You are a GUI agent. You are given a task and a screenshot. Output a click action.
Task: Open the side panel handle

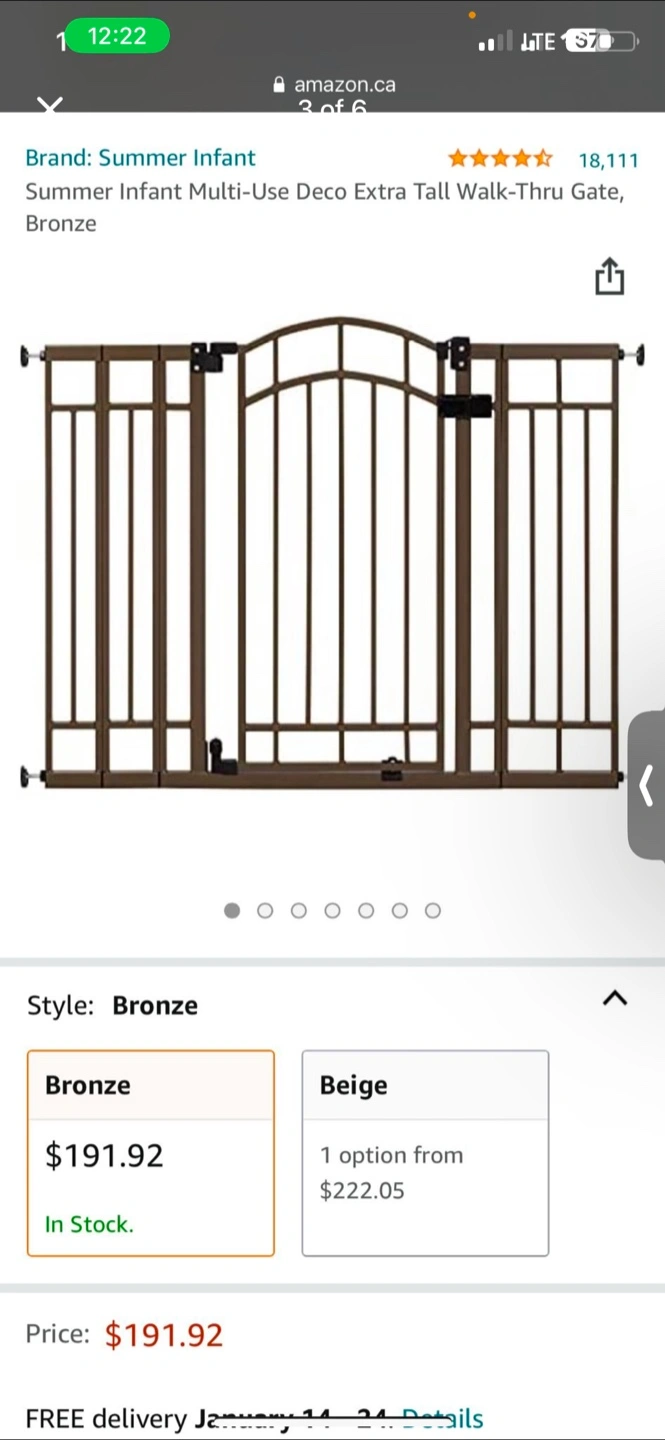click(x=646, y=785)
